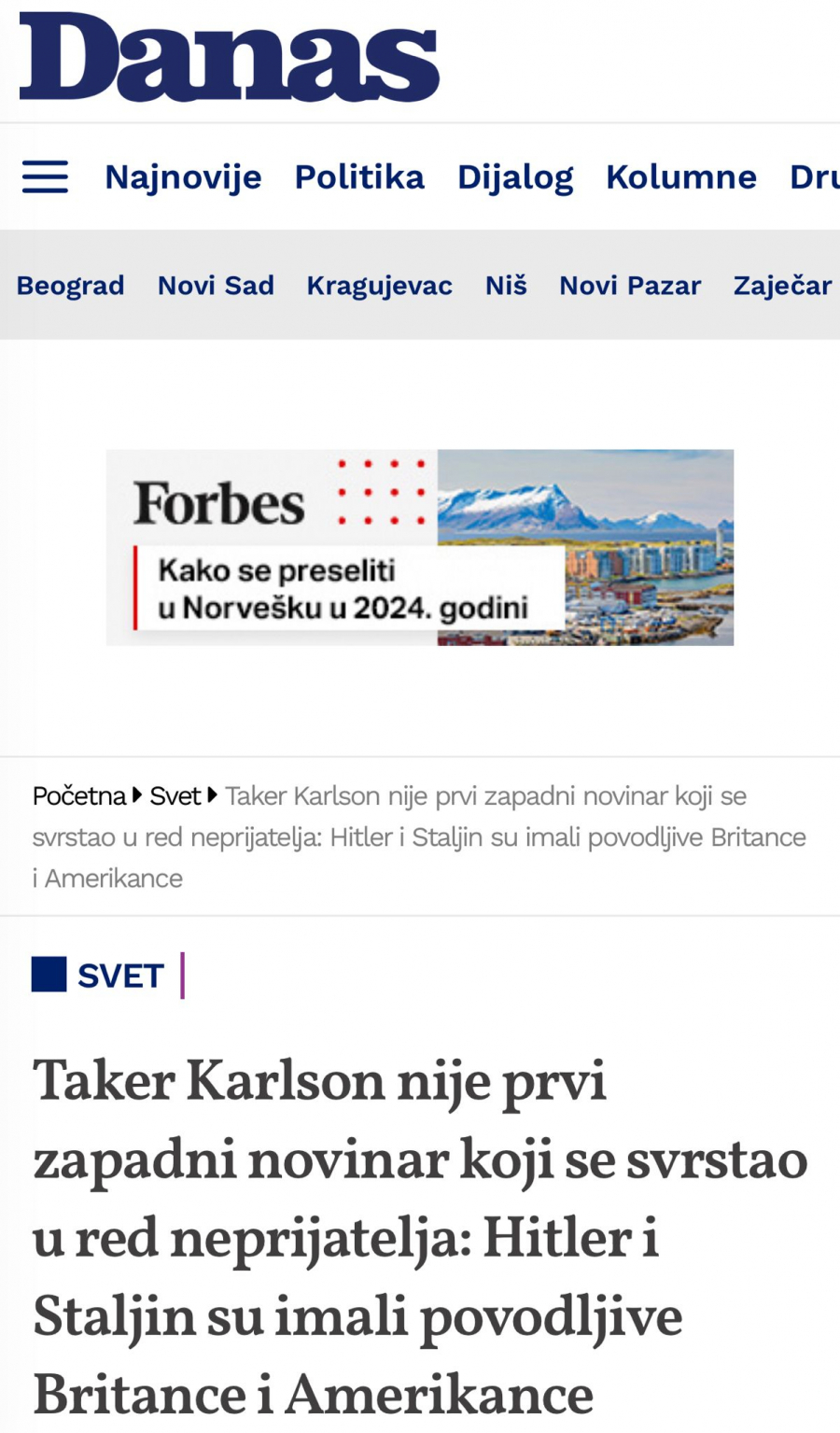
Task: Open the hamburger navigation menu
Action: (44, 176)
